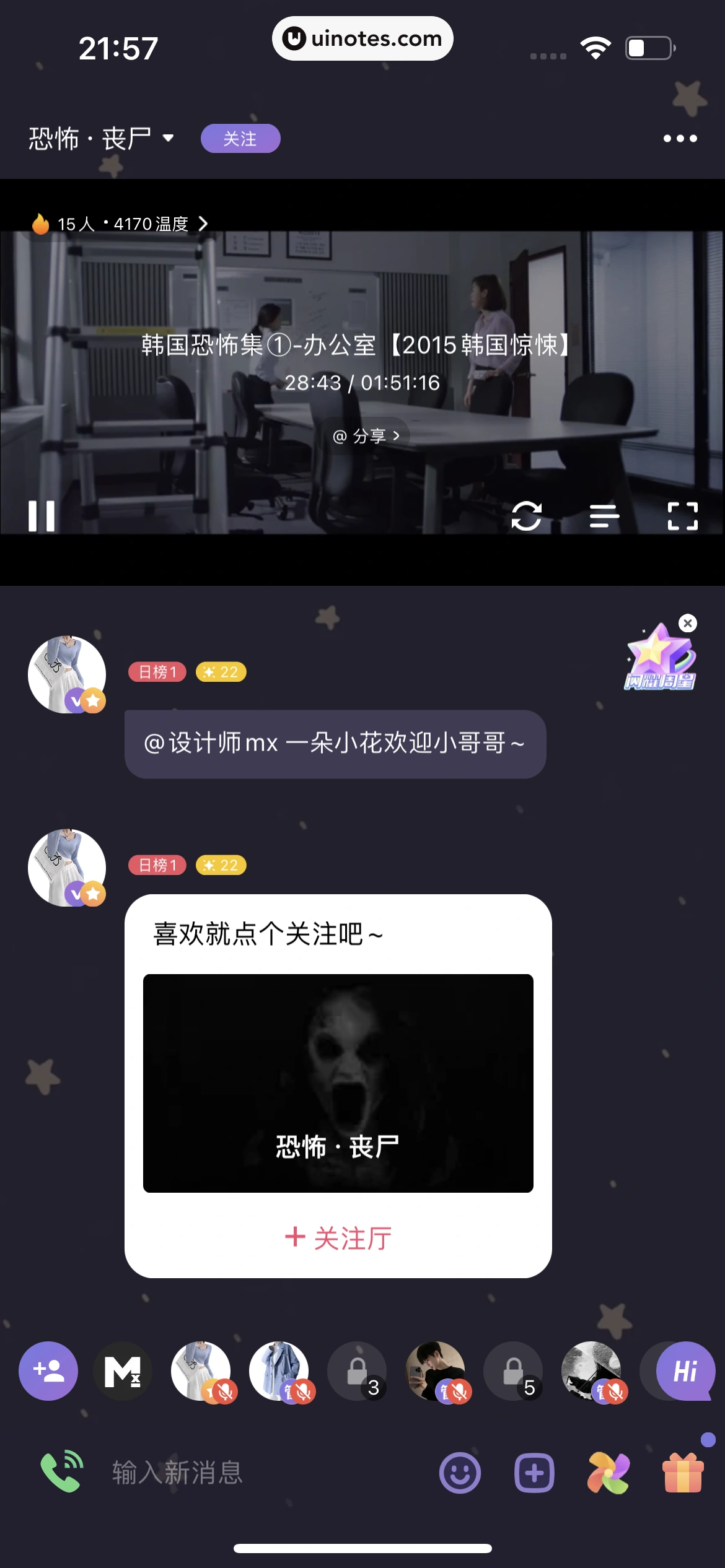Open the three-dot overflow menu at top right
Screen dimensions: 725x1568
pos(679,138)
